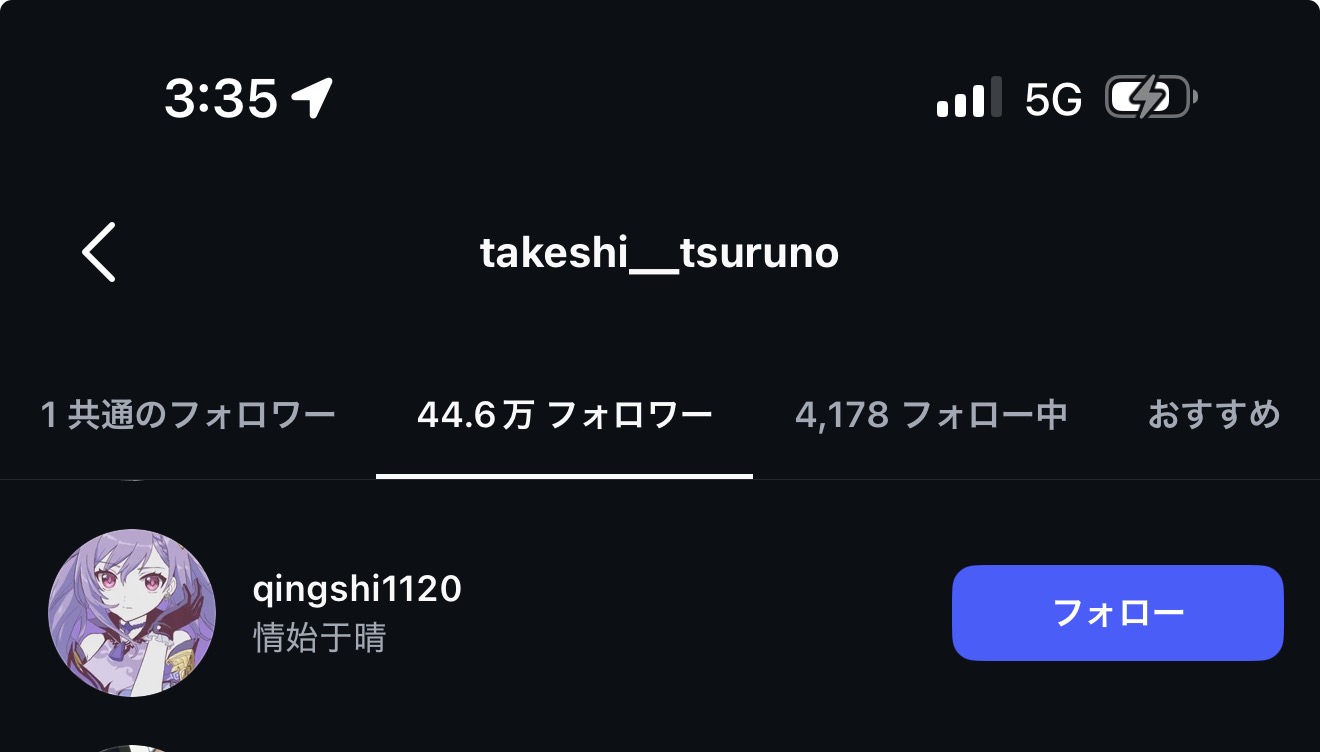Open the 4,178 フォロー中 tab
This screenshot has width=1320, height=752.
(931, 414)
